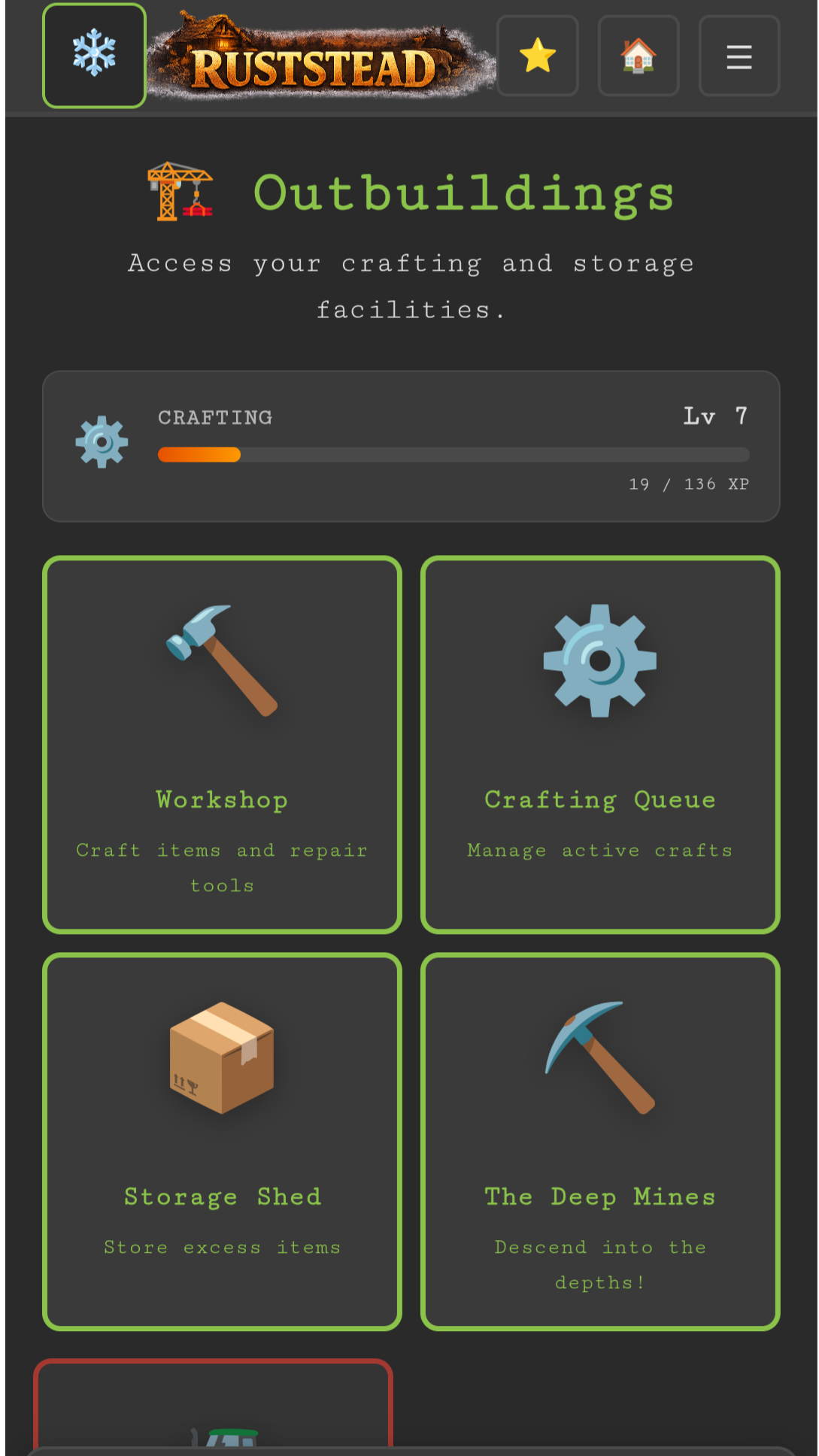
Task: Open the Workshop card
Action: click(222, 745)
